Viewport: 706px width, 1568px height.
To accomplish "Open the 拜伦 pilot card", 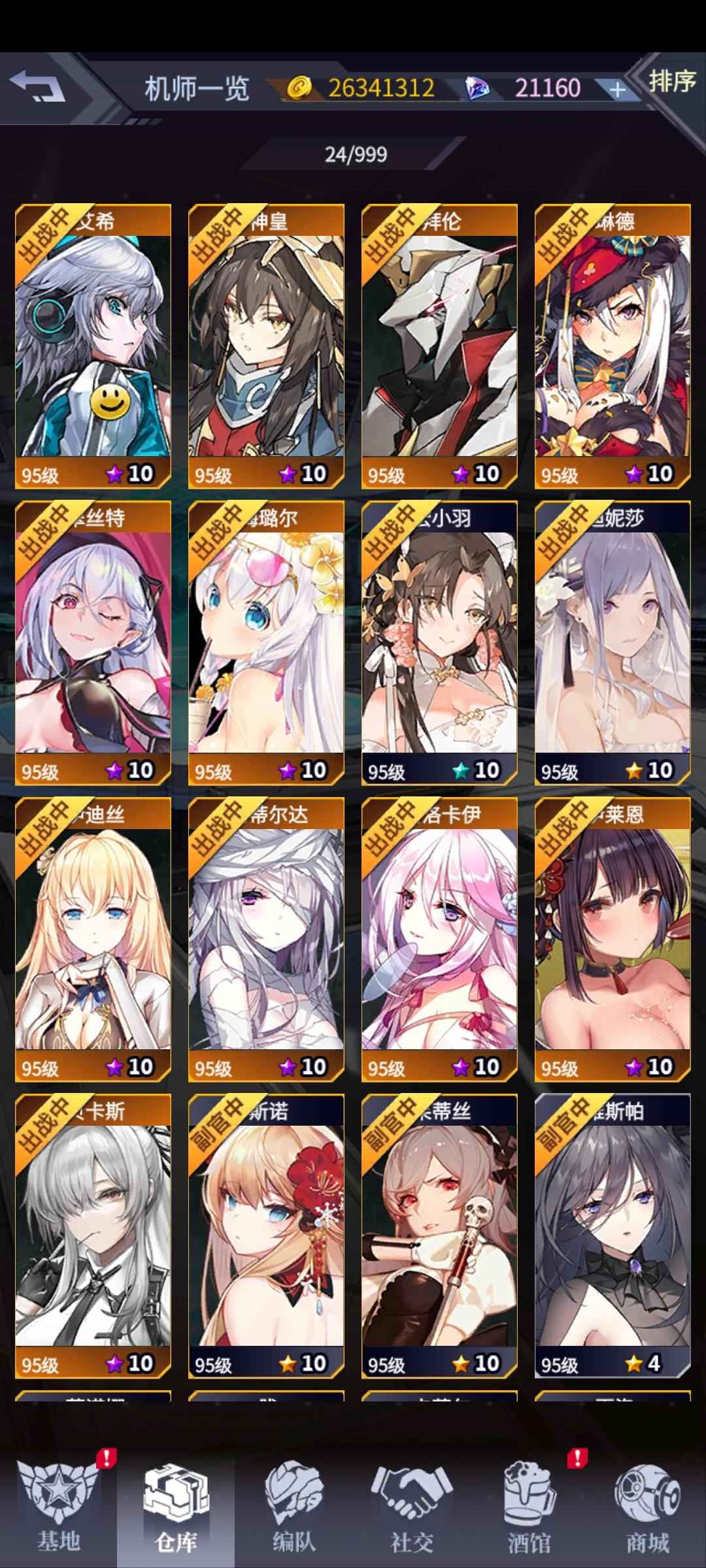I will [x=439, y=346].
